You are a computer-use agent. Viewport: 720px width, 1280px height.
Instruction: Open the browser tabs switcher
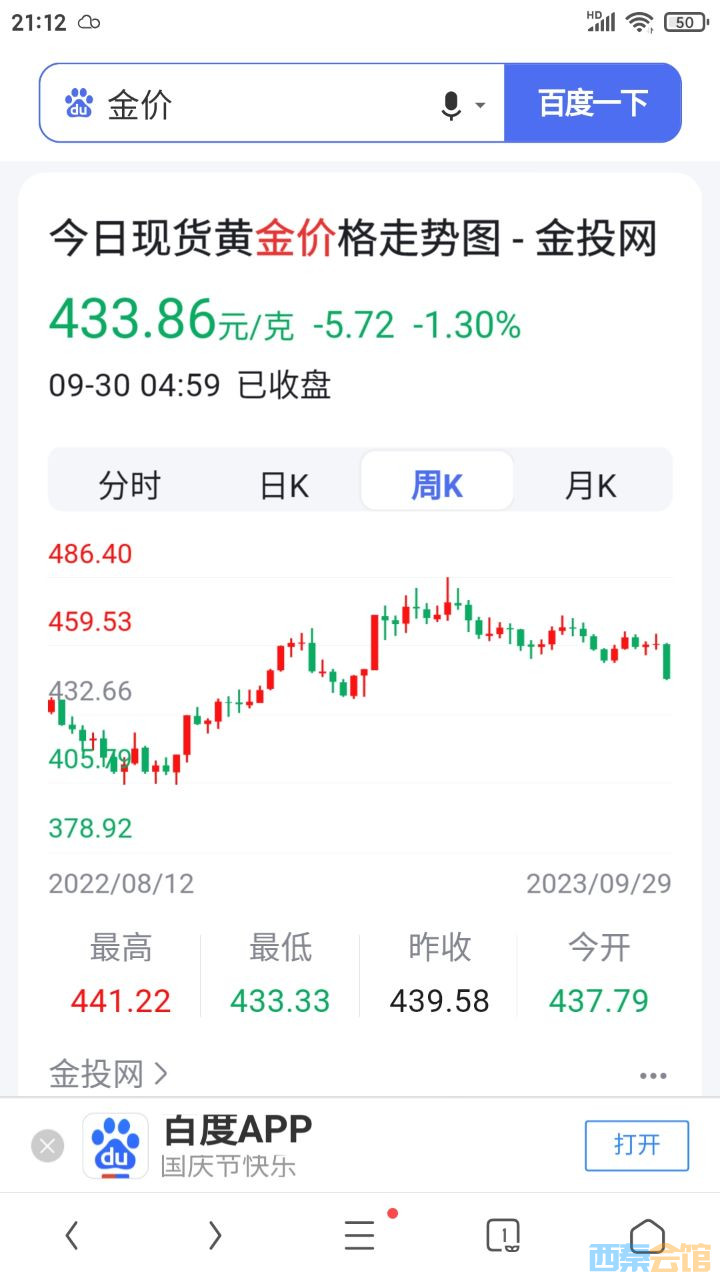(x=503, y=1236)
